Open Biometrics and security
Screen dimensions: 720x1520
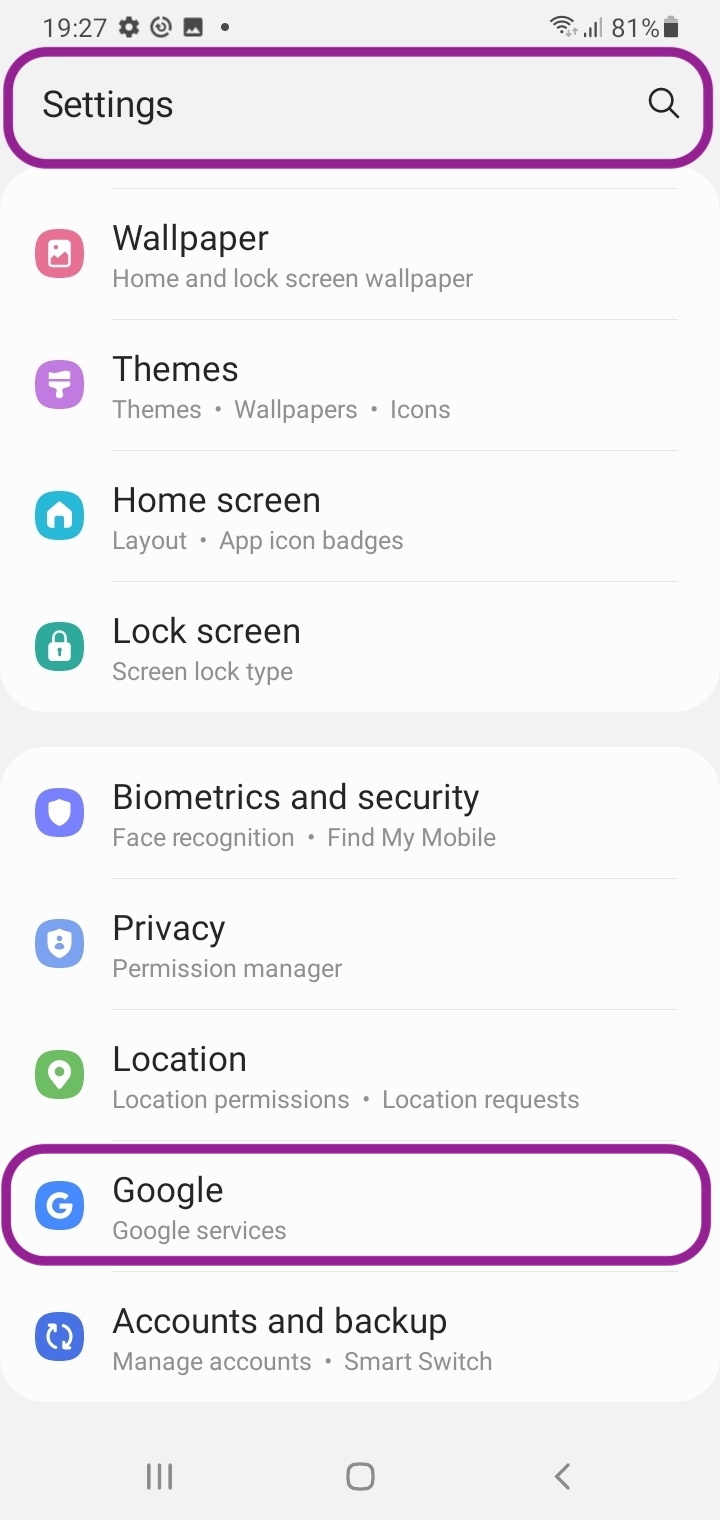(x=360, y=814)
